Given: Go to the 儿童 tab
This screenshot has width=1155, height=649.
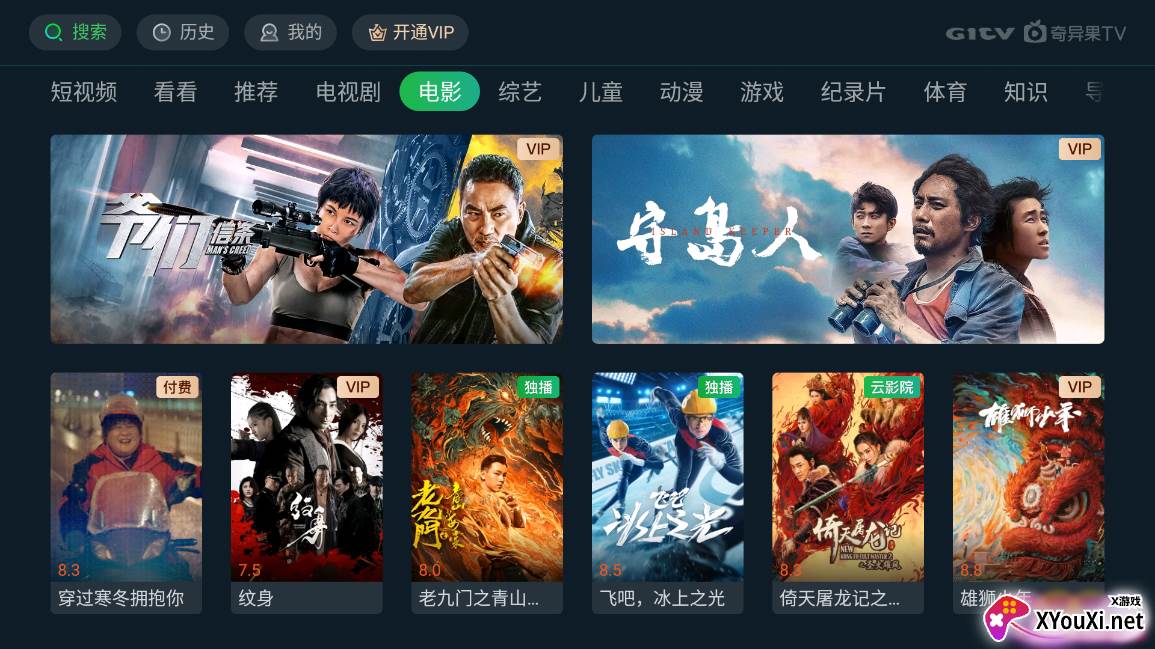Looking at the screenshot, I should click(x=601, y=92).
